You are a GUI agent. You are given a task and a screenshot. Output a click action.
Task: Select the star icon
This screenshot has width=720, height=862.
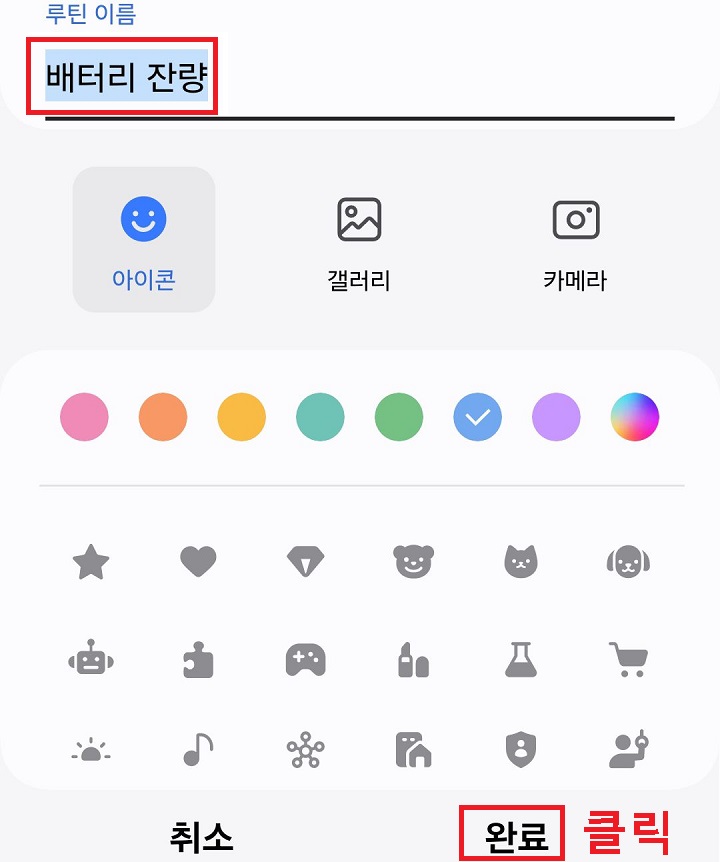click(91, 561)
